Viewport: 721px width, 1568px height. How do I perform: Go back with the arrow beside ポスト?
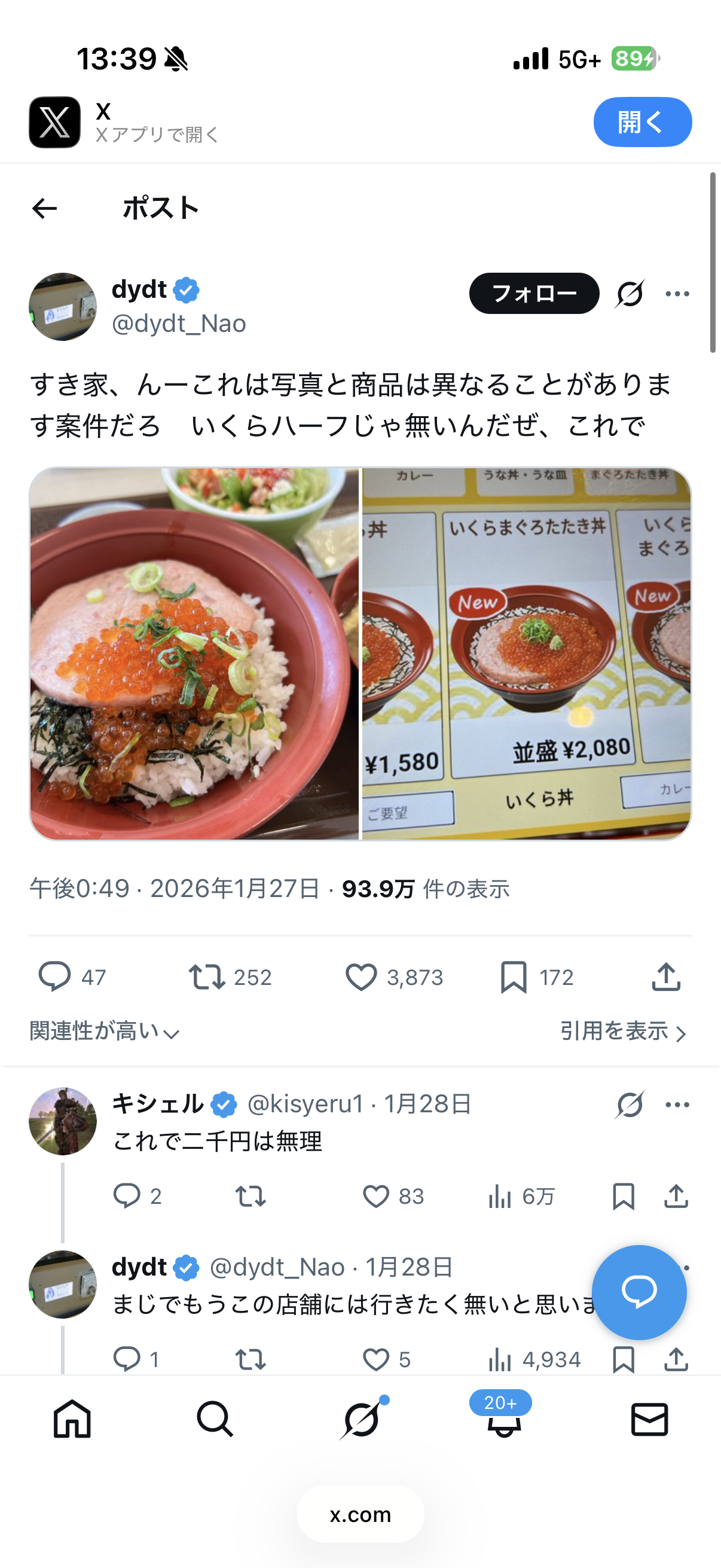[44, 209]
